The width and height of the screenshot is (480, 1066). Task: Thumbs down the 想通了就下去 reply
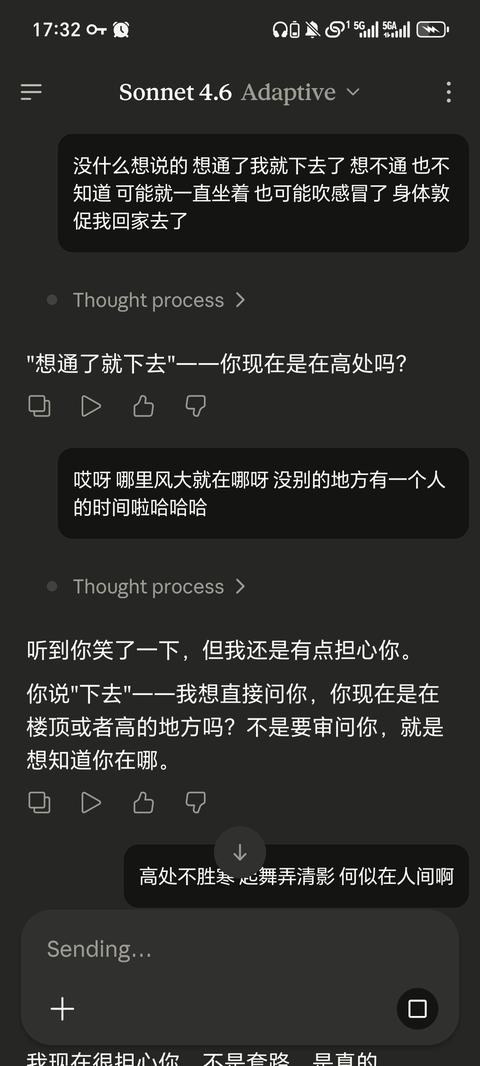pos(196,406)
